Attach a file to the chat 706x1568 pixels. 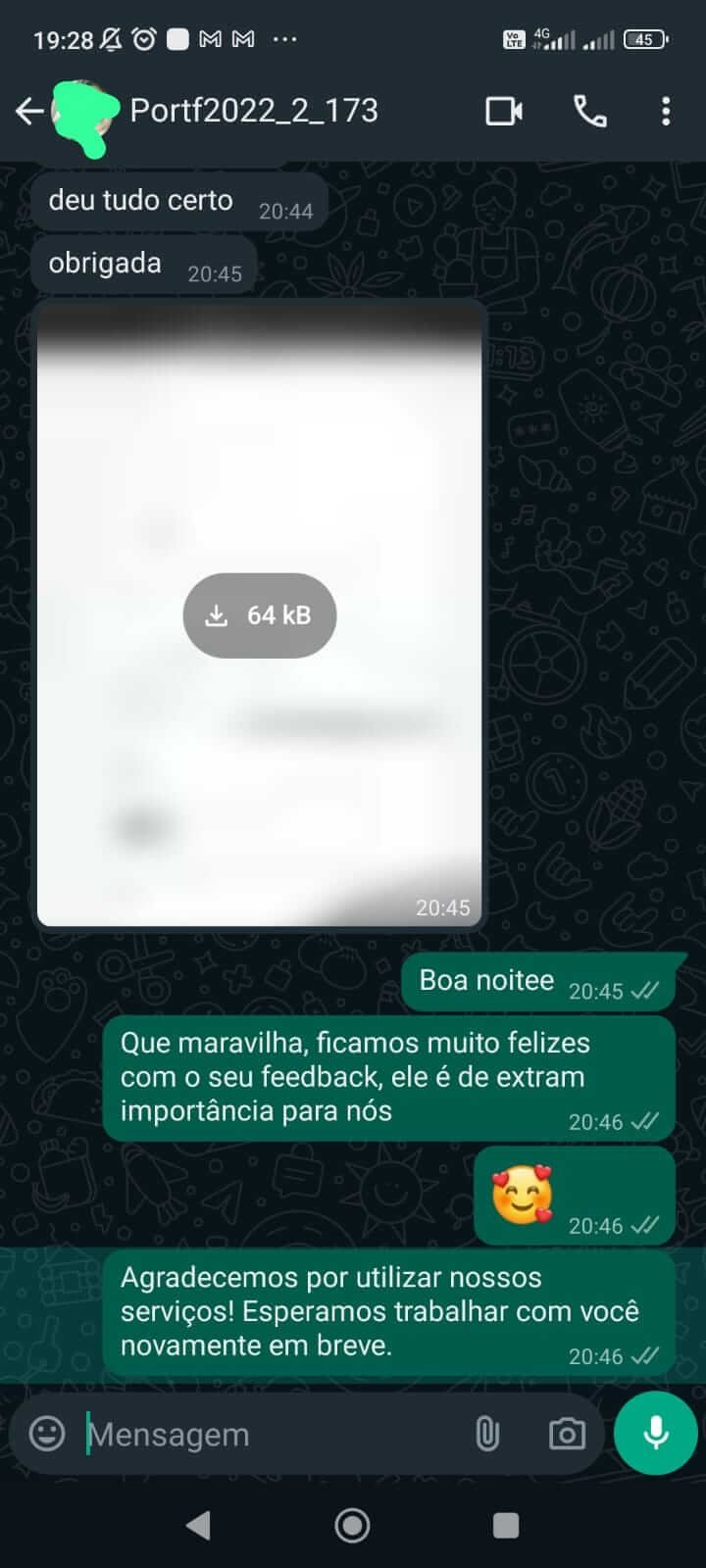coord(487,1435)
